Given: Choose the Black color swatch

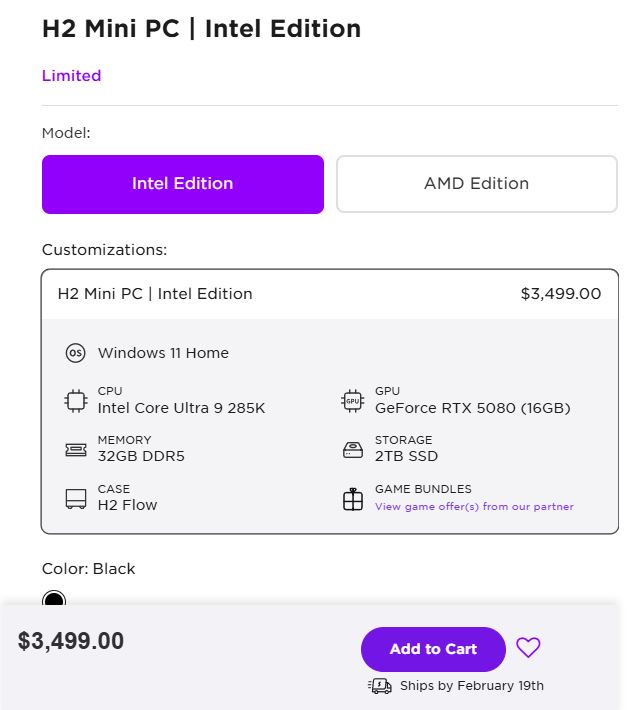Looking at the screenshot, I should (54, 600).
